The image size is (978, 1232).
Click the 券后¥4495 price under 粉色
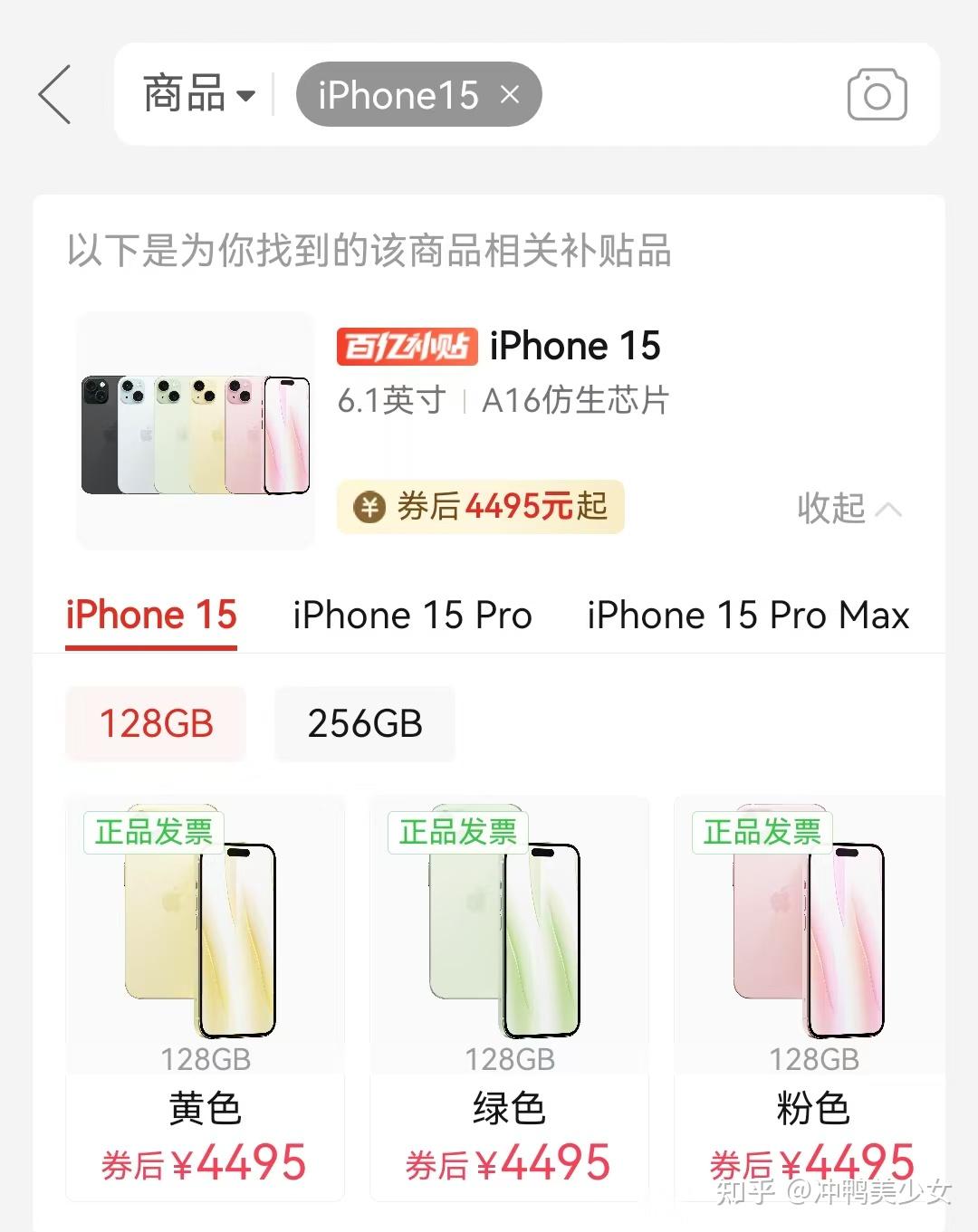pyautogui.click(x=812, y=1163)
